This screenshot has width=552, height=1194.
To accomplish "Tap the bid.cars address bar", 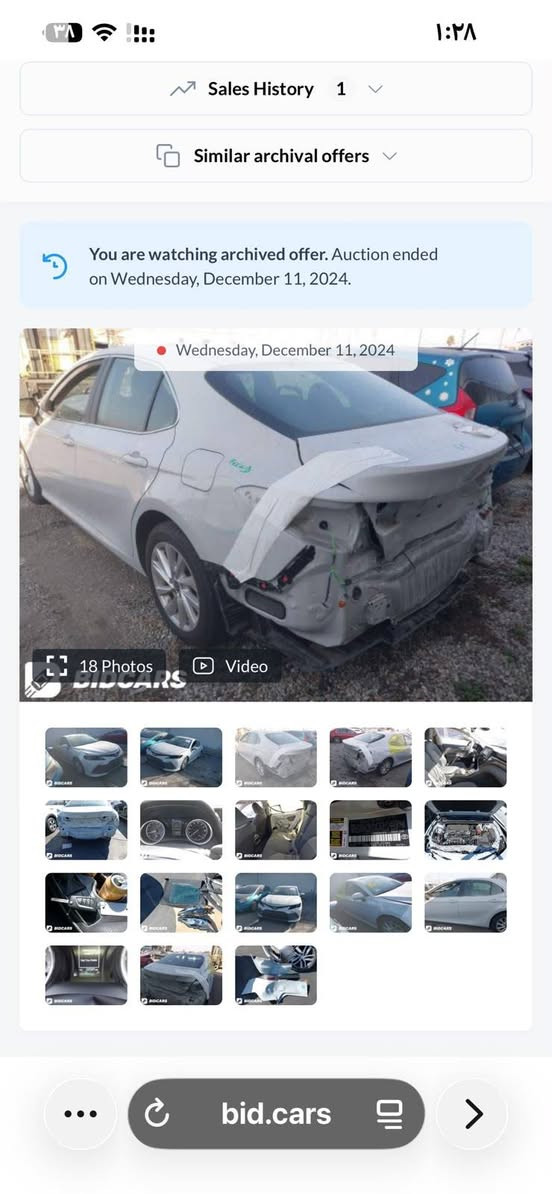I will [276, 1114].
